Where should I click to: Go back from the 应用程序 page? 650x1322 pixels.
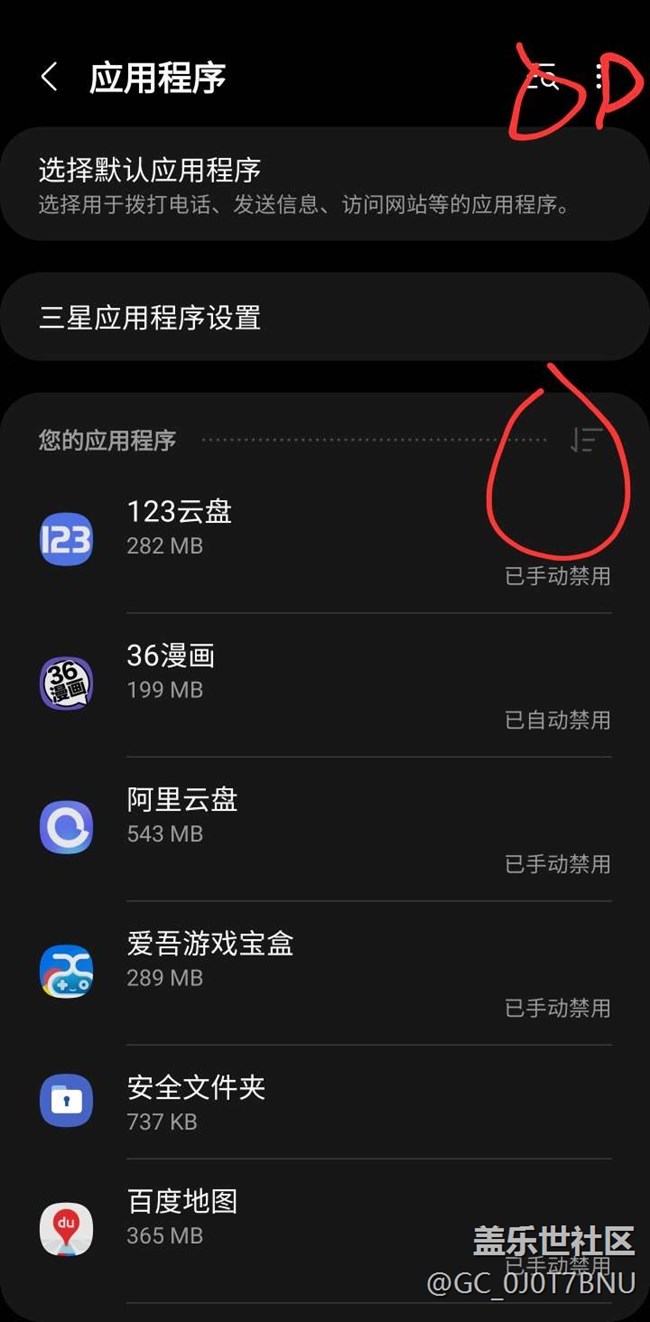click(x=49, y=77)
